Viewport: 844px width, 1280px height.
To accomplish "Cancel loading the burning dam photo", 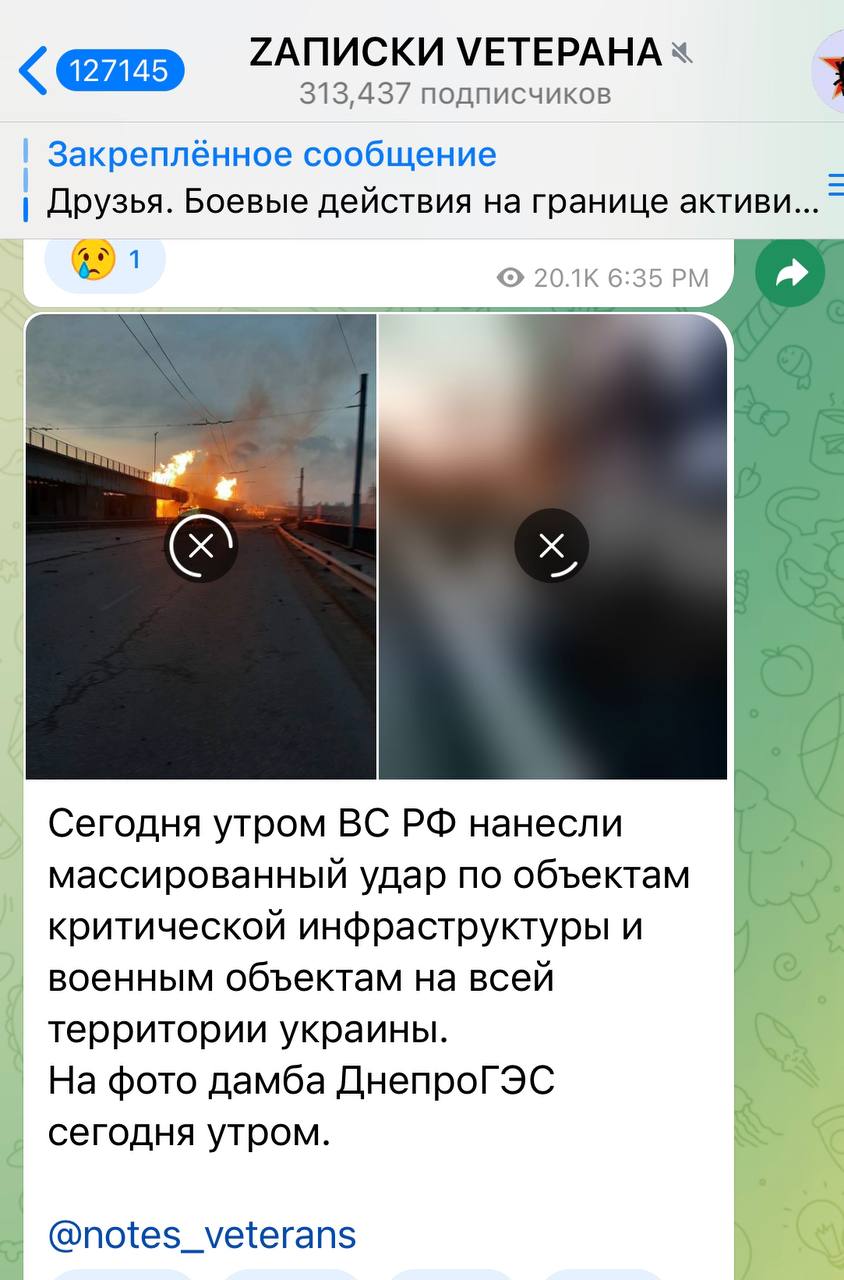I will tap(201, 546).
